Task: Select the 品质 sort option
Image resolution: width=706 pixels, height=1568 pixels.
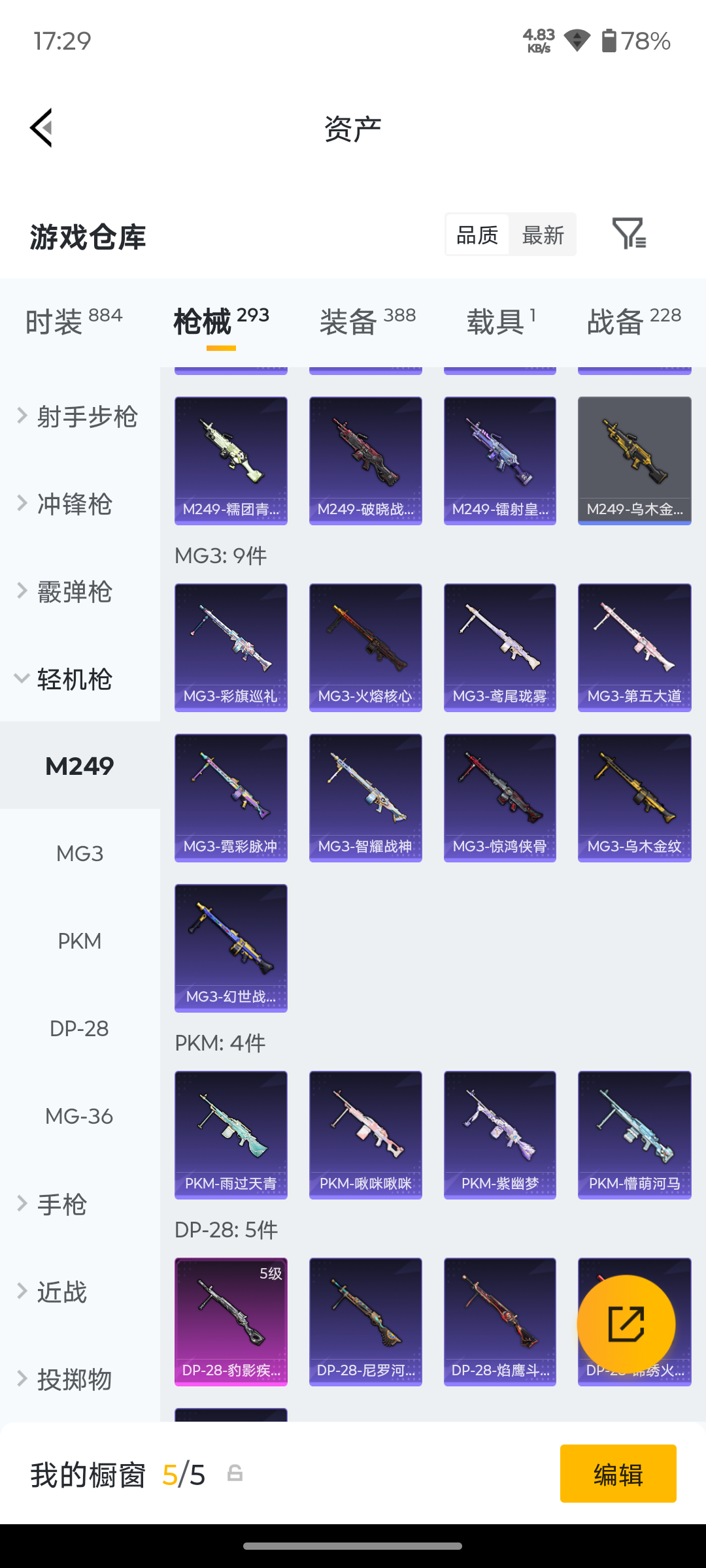Action: point(477,235)
